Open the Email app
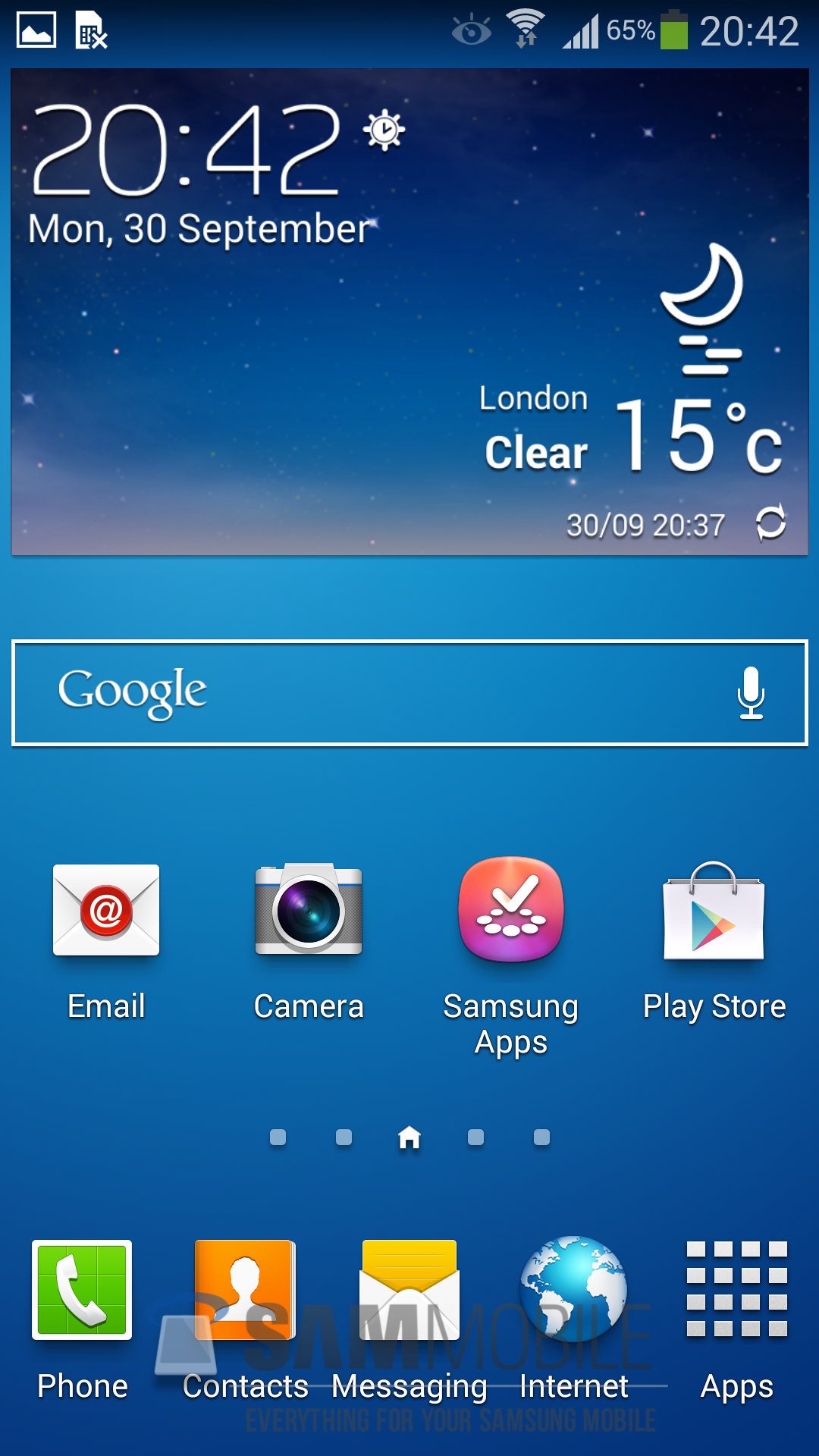 [106, 911]
